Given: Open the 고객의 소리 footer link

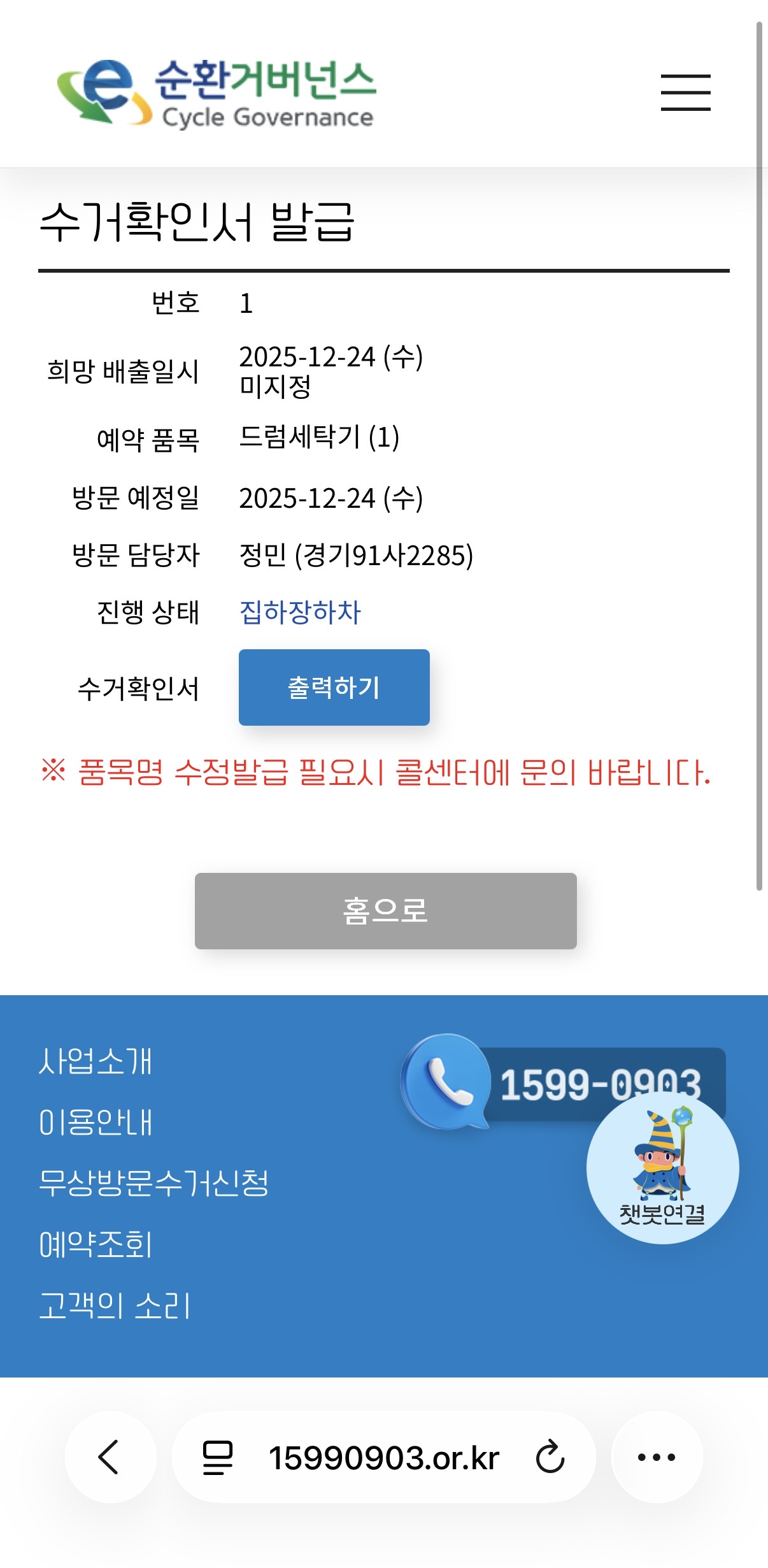Looking at the screenshot, I should pos(115,1305).
